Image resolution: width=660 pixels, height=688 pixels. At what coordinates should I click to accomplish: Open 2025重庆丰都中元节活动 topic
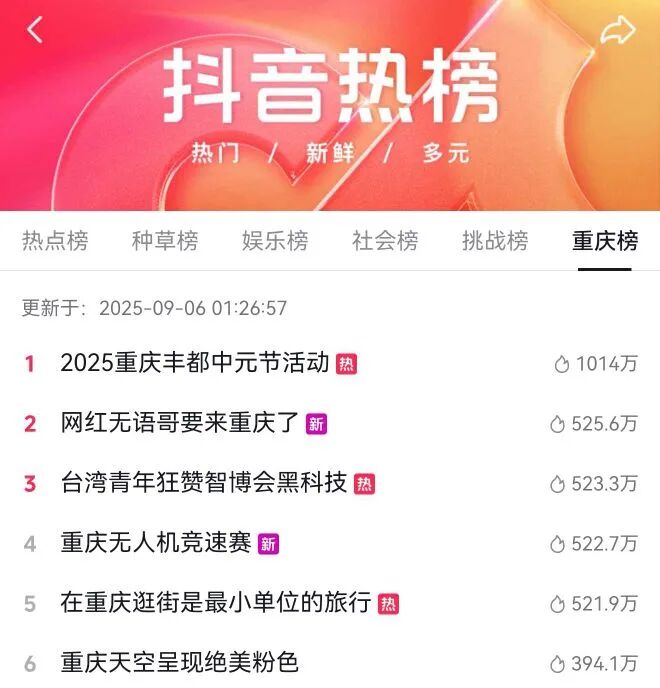coord(195,363)
